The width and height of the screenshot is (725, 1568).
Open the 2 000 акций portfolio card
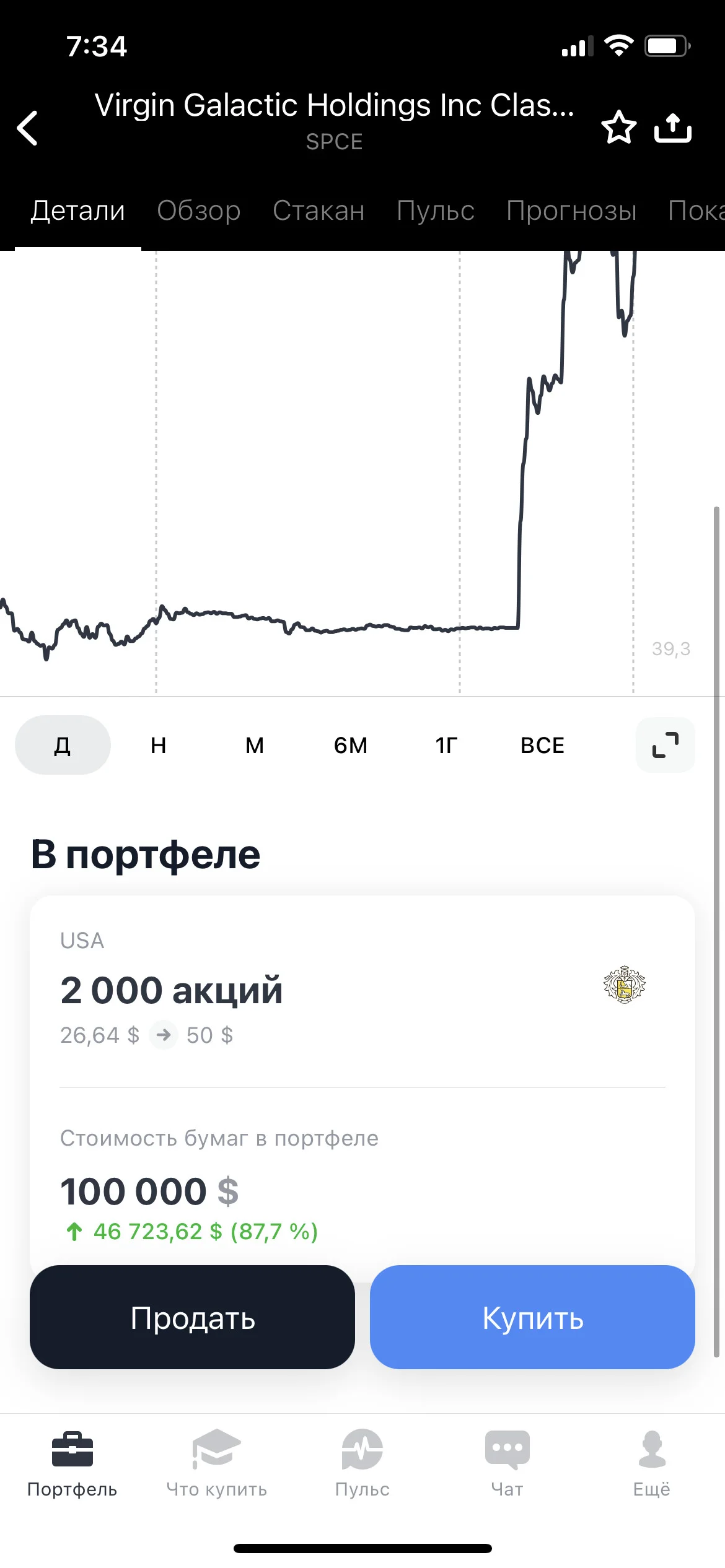coord(362,991)
